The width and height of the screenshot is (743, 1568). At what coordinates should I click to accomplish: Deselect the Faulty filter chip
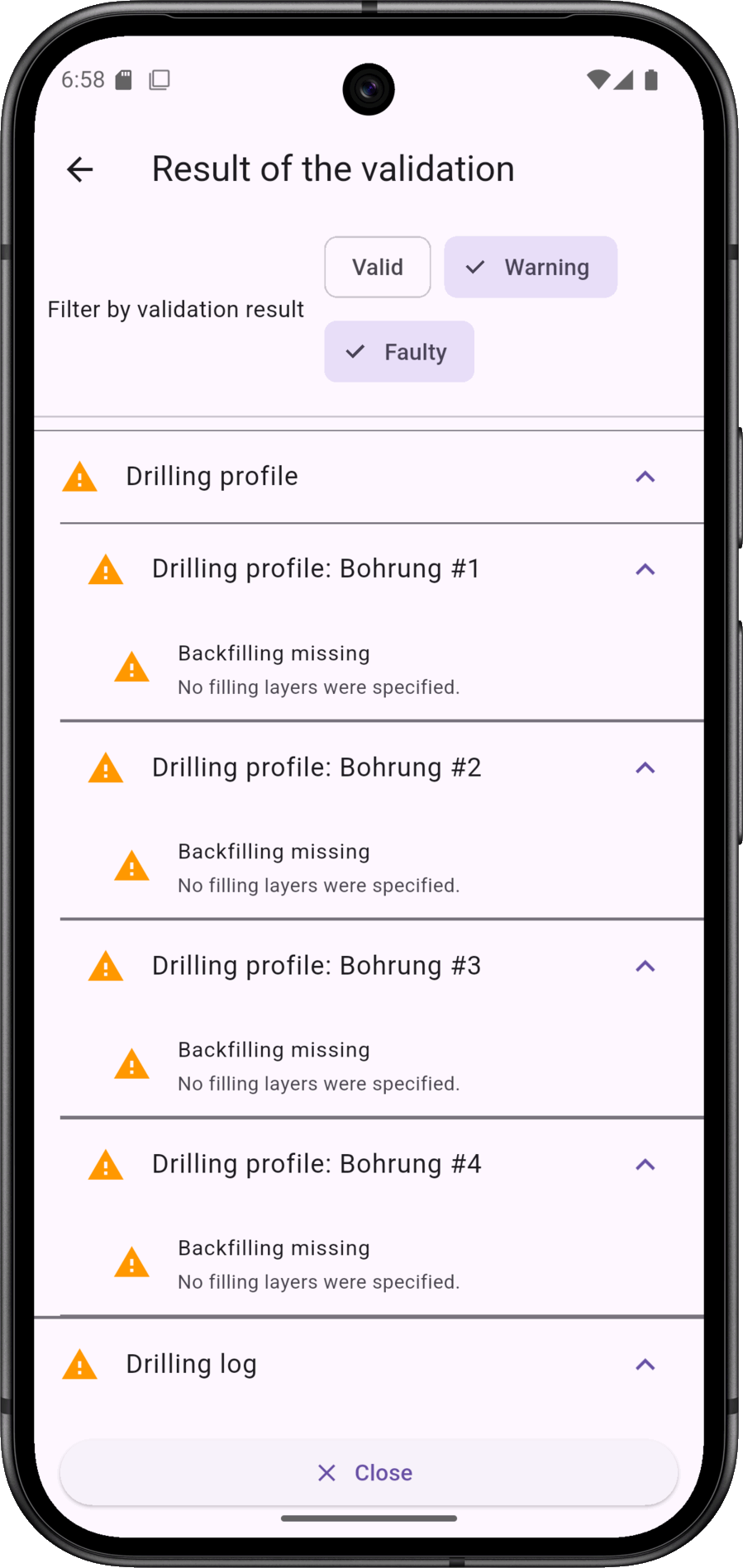pos(398,352)
